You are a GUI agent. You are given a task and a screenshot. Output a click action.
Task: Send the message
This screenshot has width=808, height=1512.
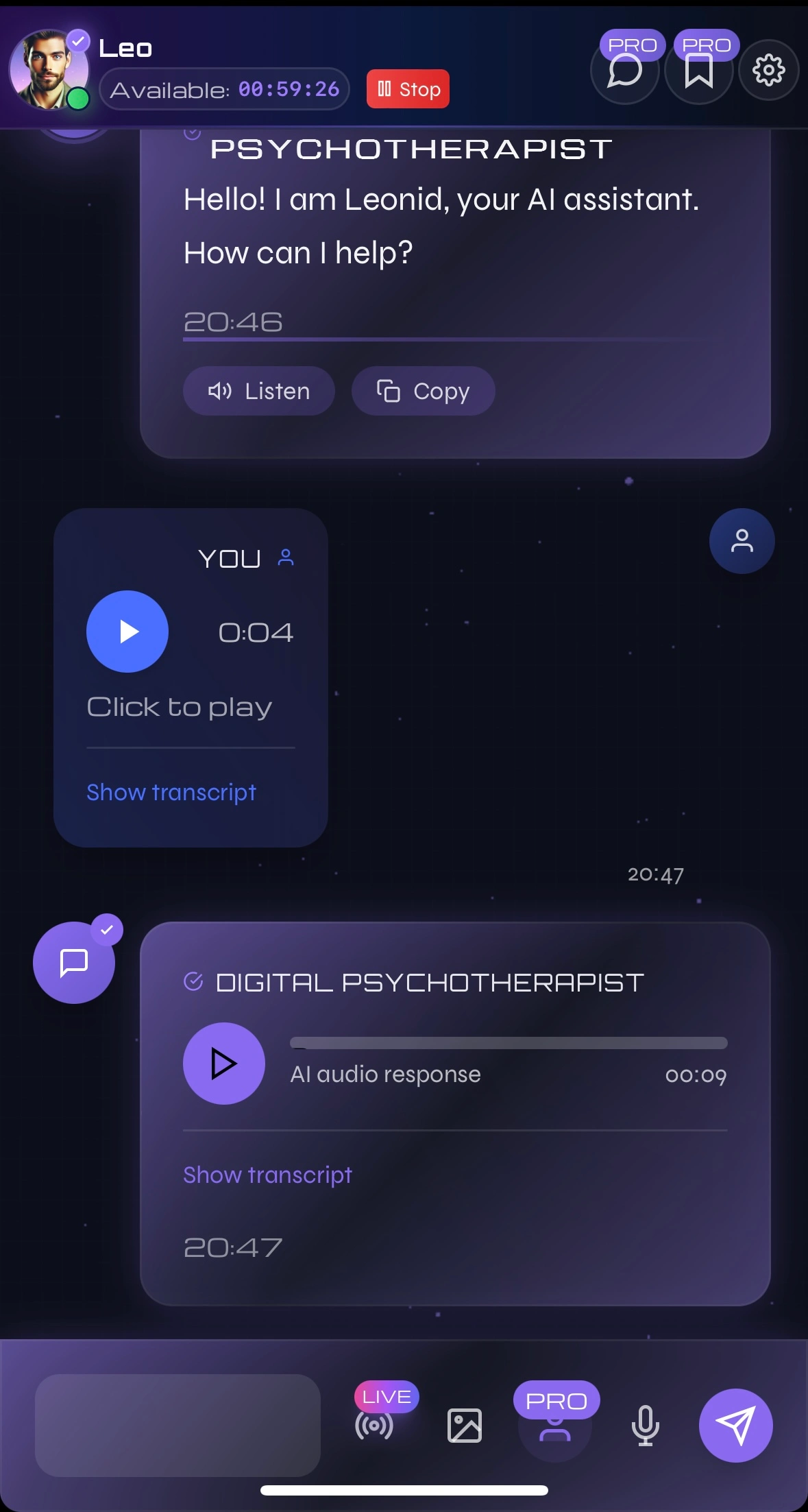tap(735, 1426)
